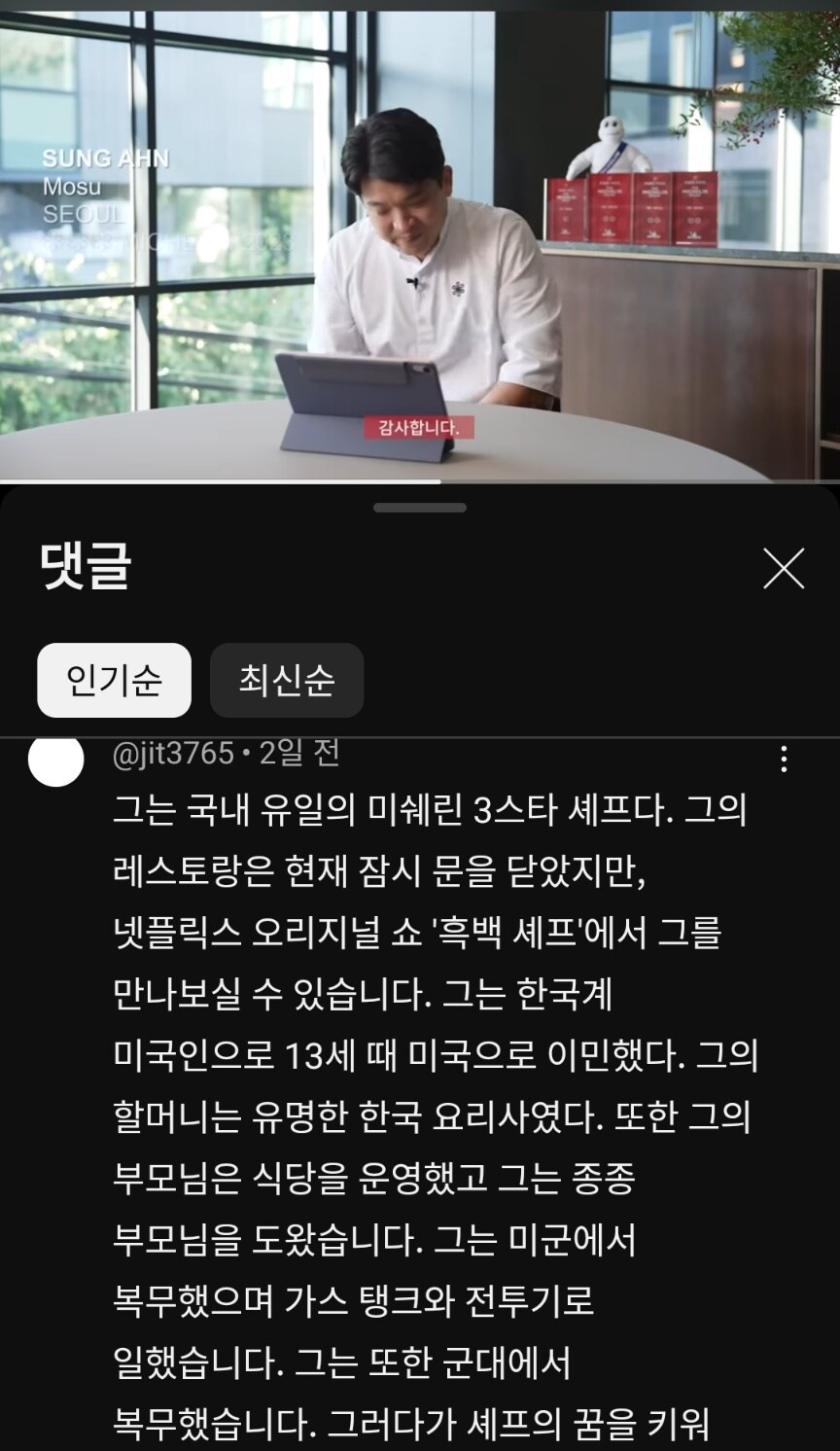This screenshot has height=1451, width=840.
Task: Open @jit3765's profile avatar
Action: [56, 761]
